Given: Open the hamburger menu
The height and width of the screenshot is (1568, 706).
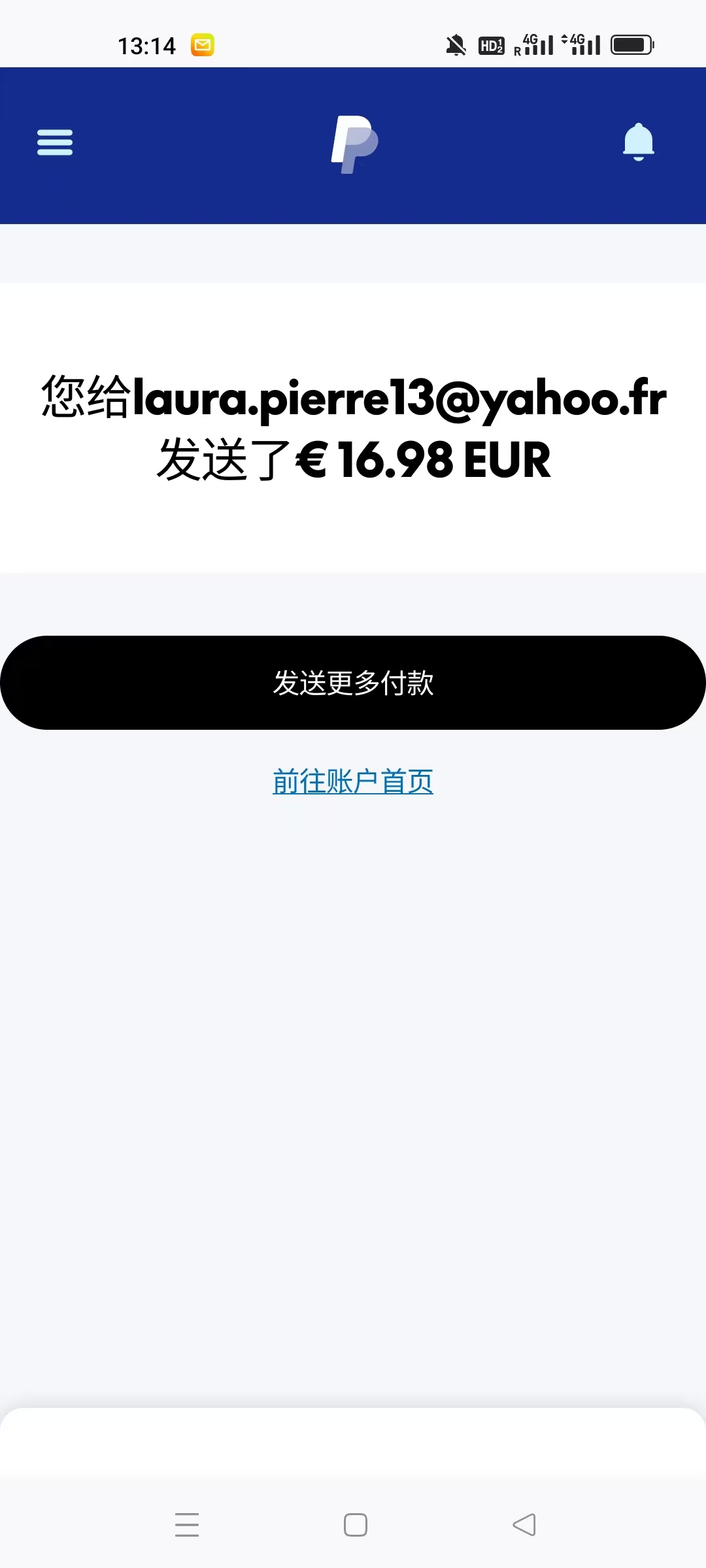Looking at the screenshot, I should point(55,142).
